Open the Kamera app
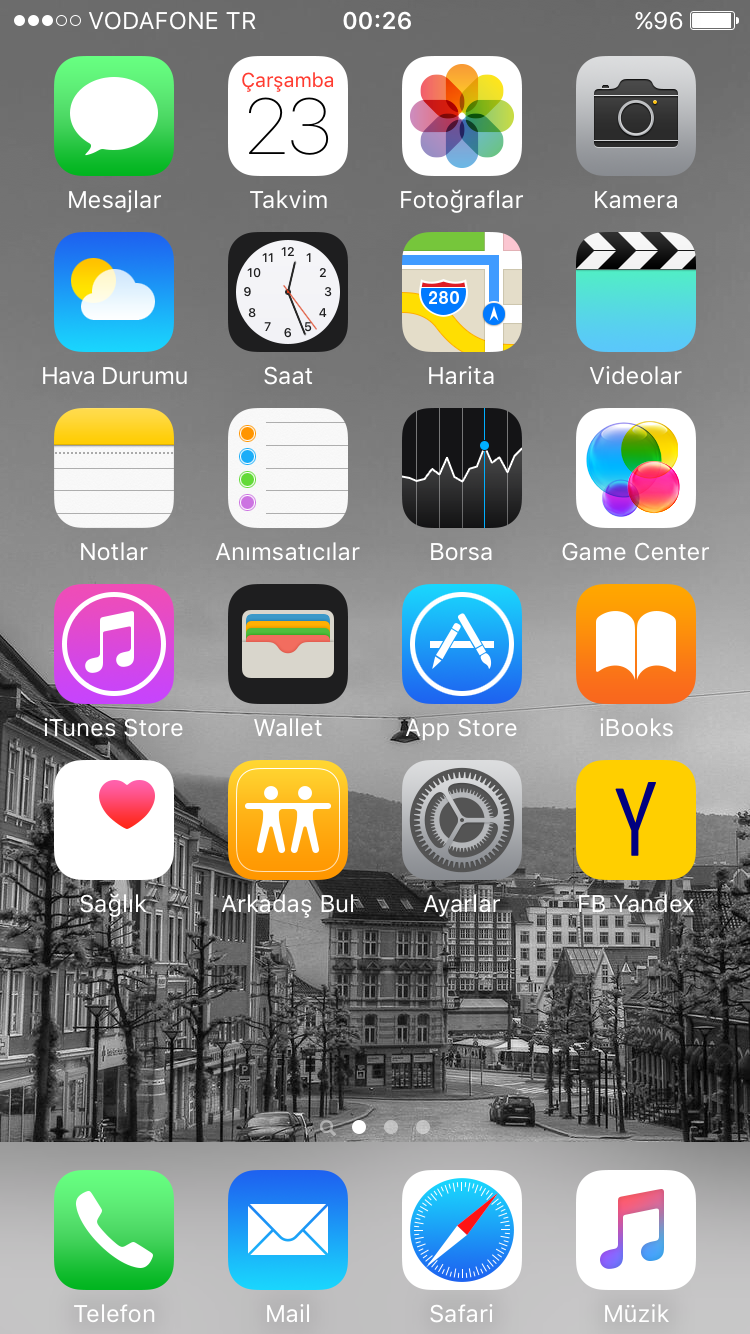The height and width of the screenshot is (1334, 750). 635,116
